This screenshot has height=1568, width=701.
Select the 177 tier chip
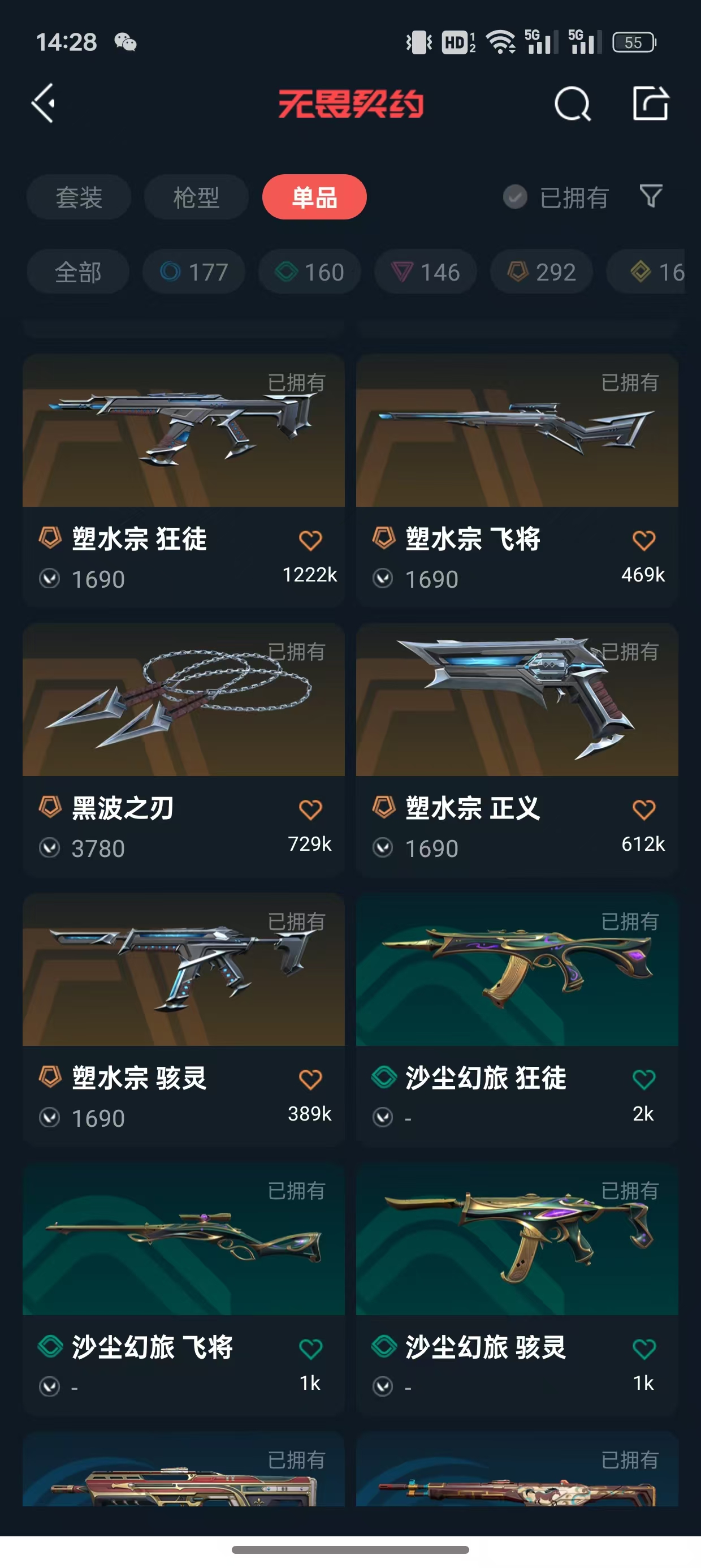coord(193,272)
